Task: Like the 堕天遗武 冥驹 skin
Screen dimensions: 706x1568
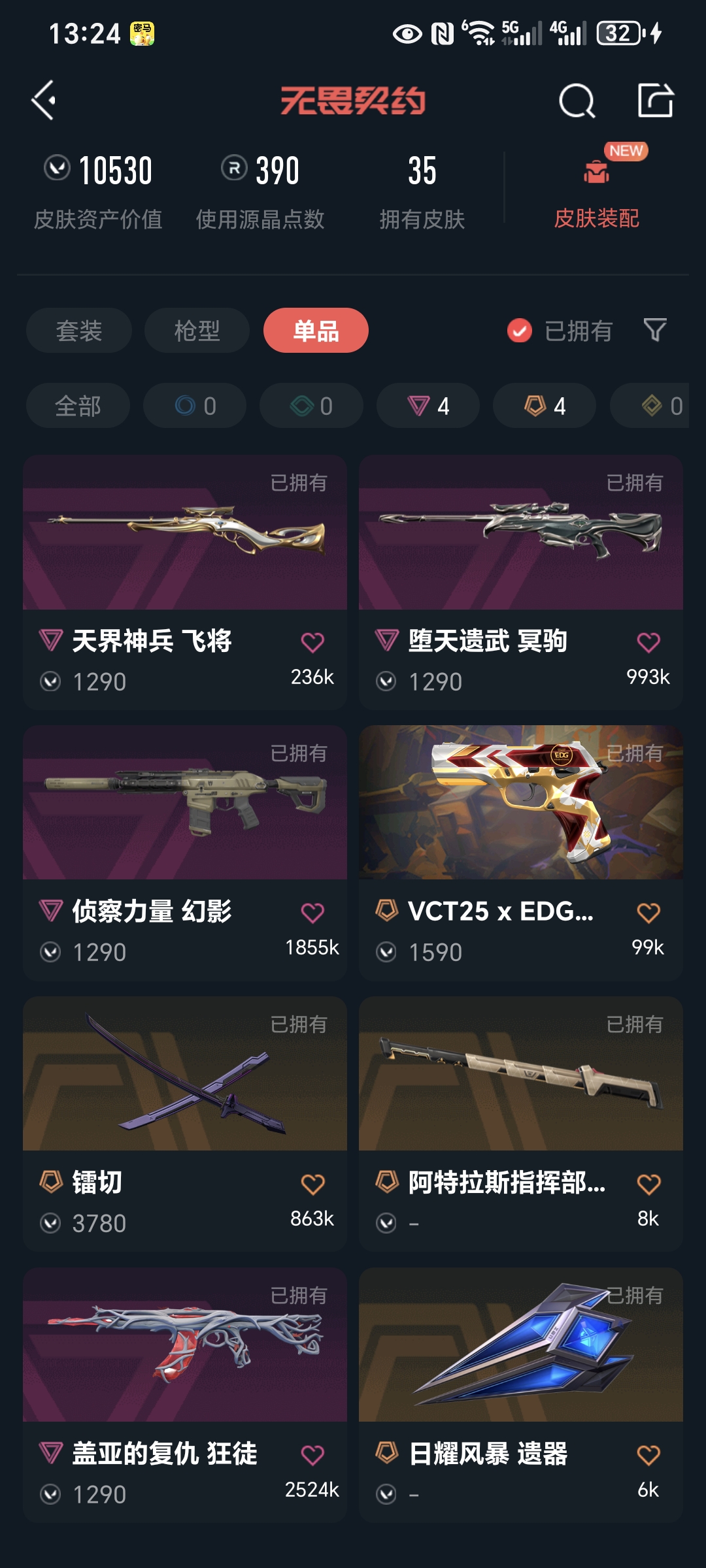Action: coord(648,642)
